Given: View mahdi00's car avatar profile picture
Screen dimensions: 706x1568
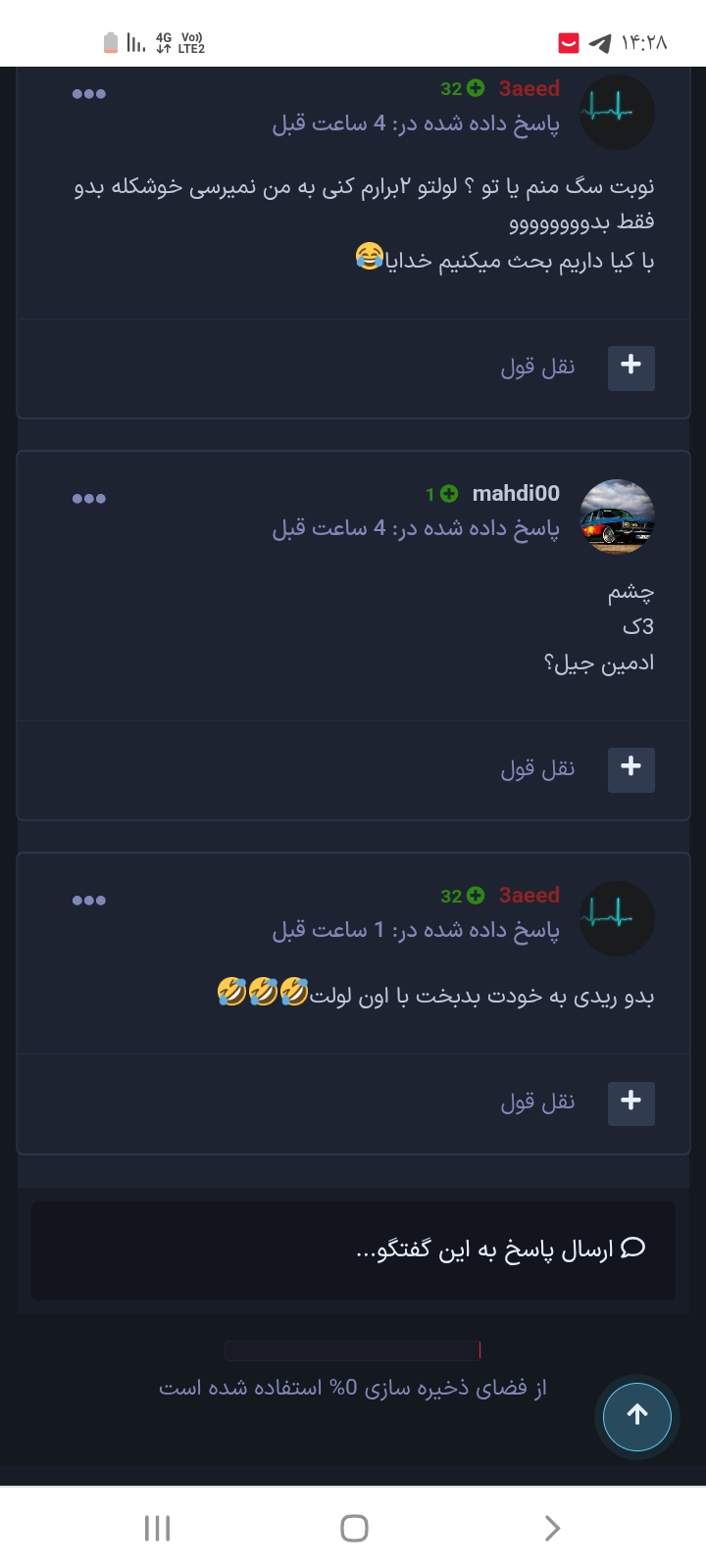Looking at the screenshot, I should 617,516.
